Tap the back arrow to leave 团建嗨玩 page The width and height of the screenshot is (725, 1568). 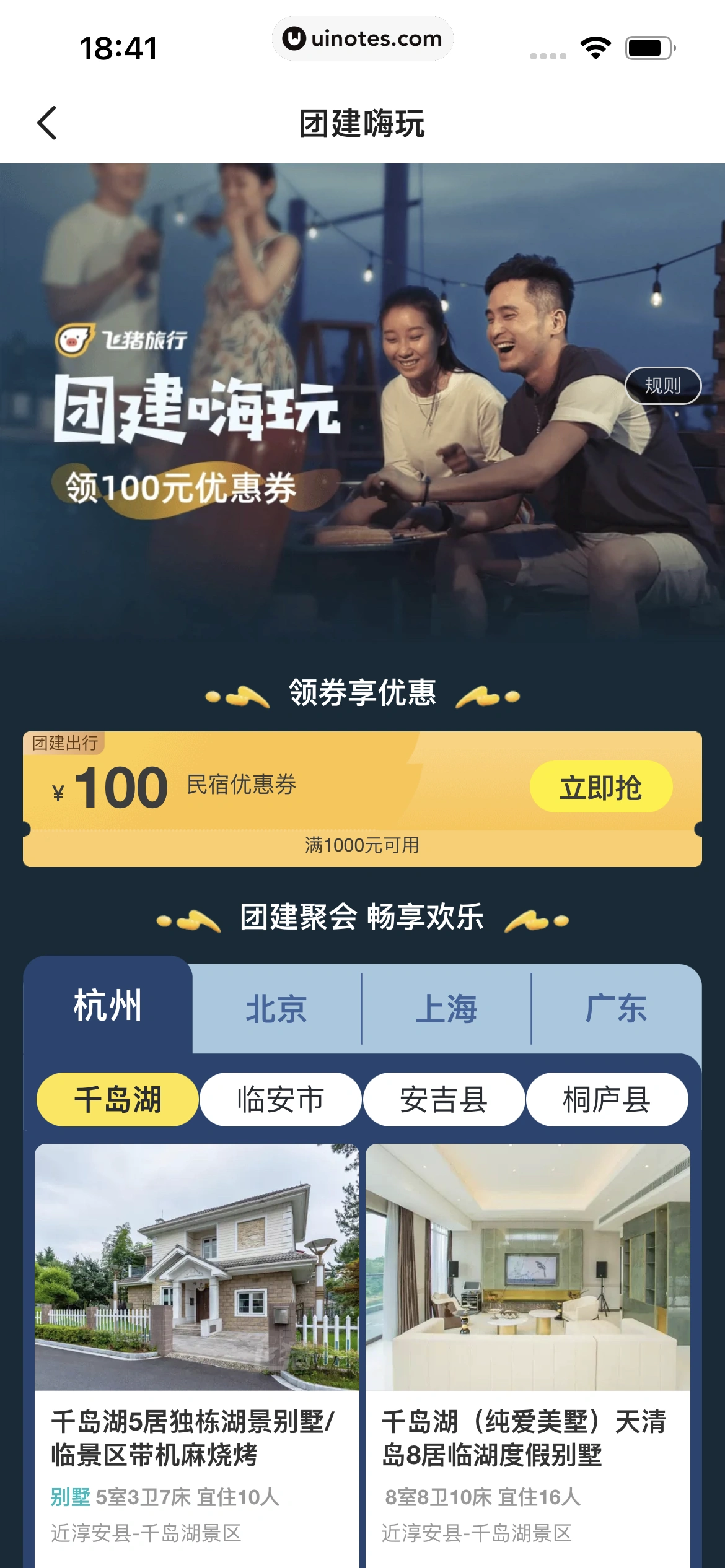[x=45, y=121]
